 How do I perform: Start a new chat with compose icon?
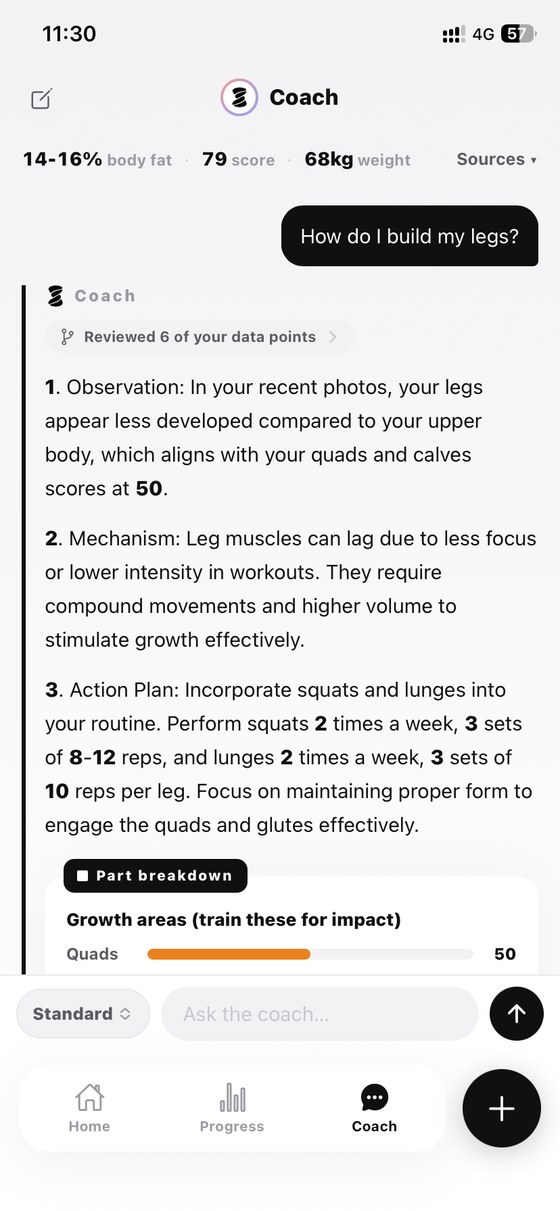42,98
